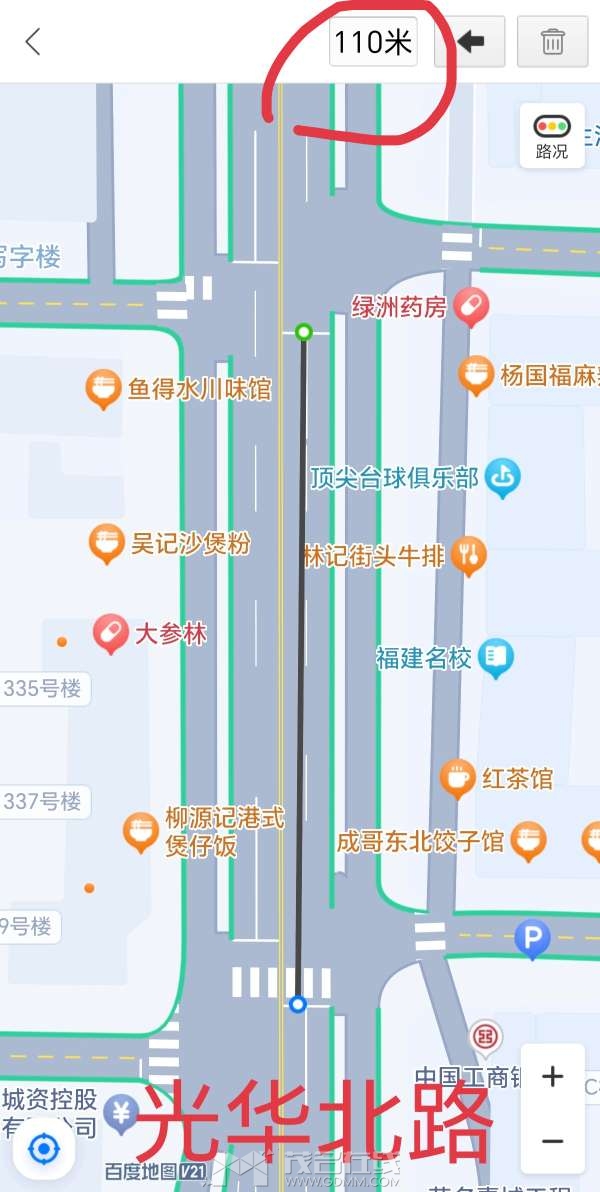The height and width of the screenshot is (1192, 600).
Task: Open the 柳源记港式煲仔饭 marker
Action: tap(140, 832)
